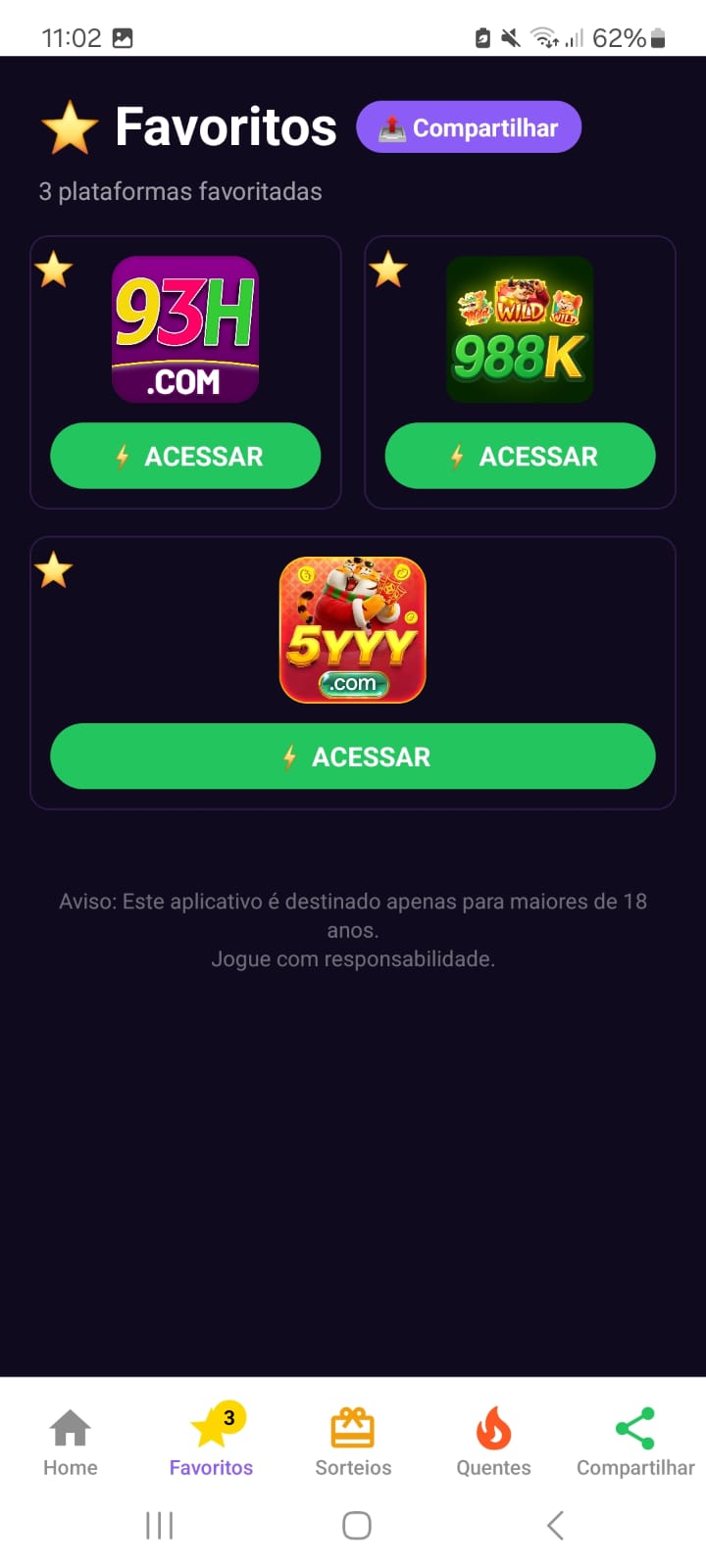Open the Quentes section

(493, 1441)
